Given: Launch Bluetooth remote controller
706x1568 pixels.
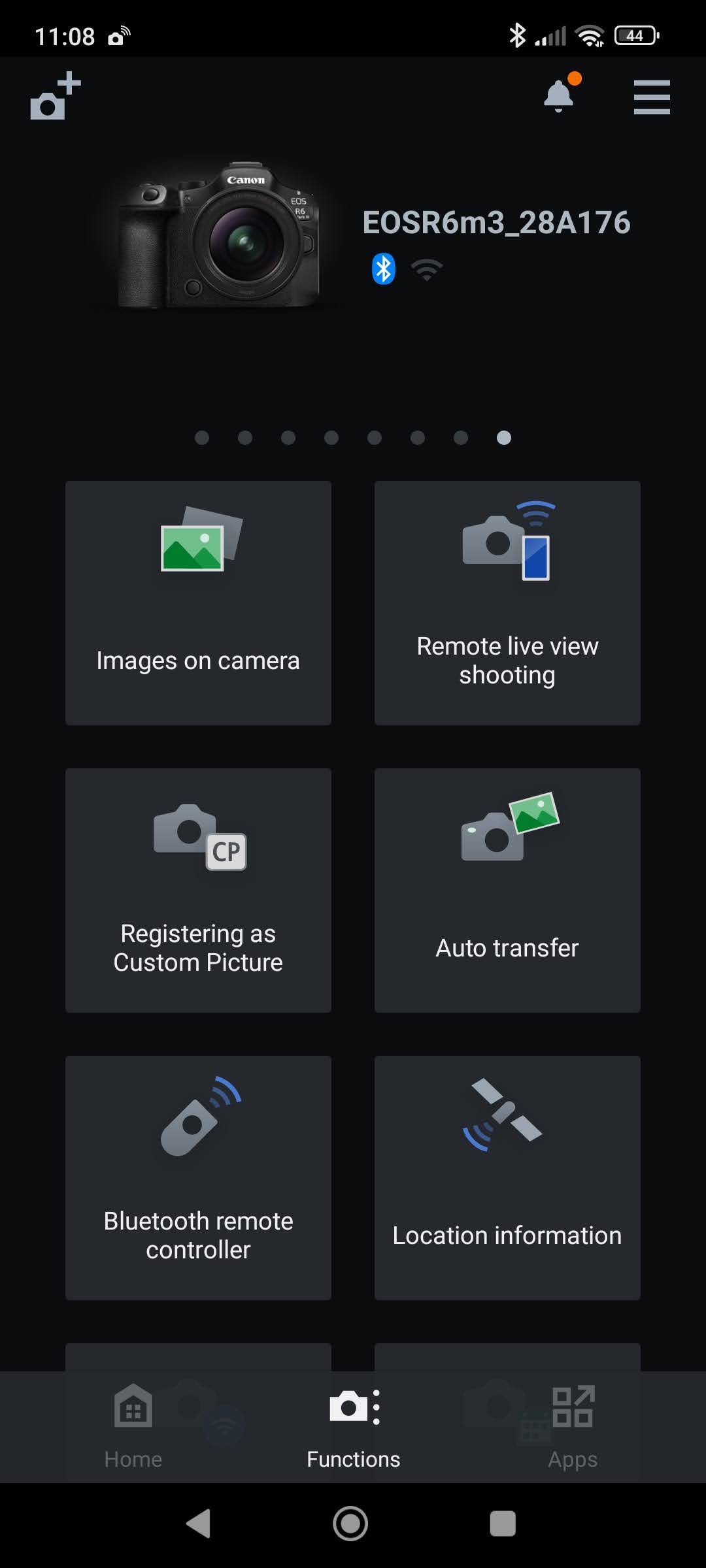Looking at the screenshot, I should coord(198,1177).
